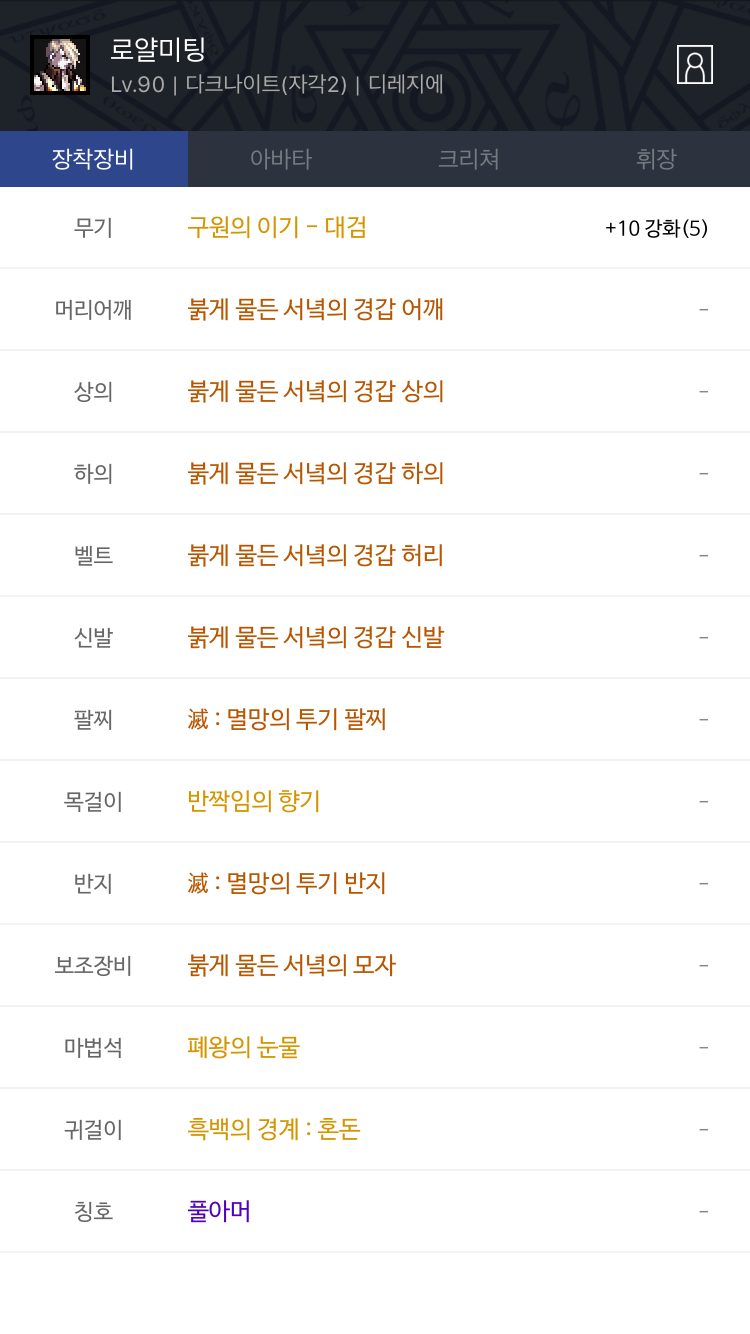Open 붉게 물든 서녘의 경갑 상의
This screenshot has height=1334, width=750.
316,392
